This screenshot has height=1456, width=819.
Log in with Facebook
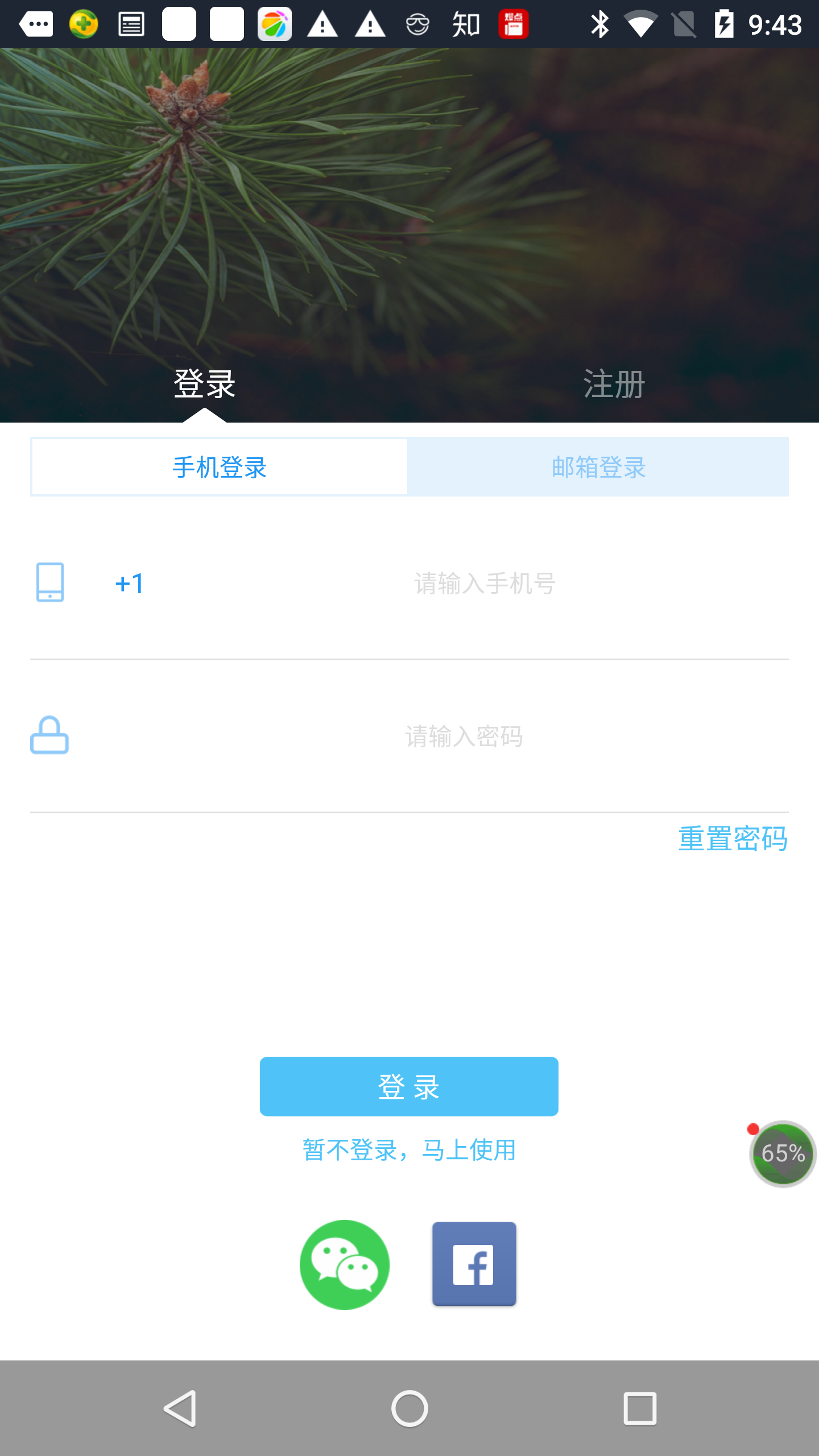[474, 1264]
